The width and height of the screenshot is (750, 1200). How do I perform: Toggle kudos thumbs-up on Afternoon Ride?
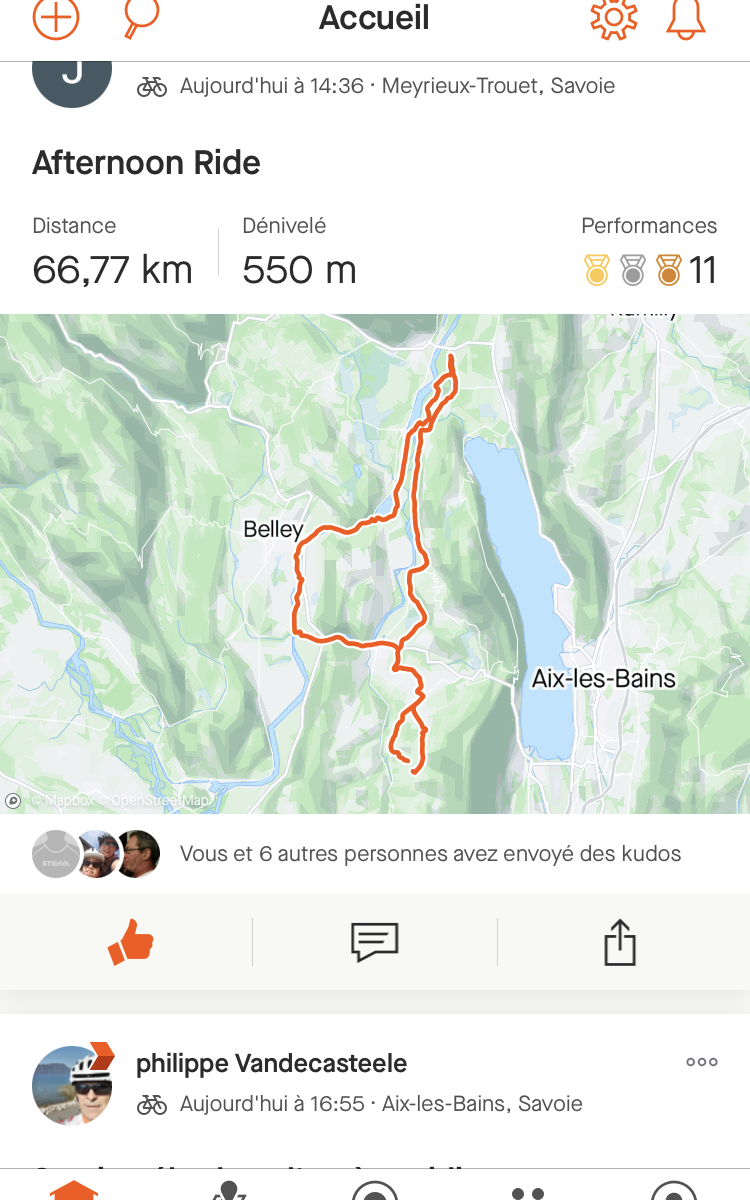[x=131, y=942]
